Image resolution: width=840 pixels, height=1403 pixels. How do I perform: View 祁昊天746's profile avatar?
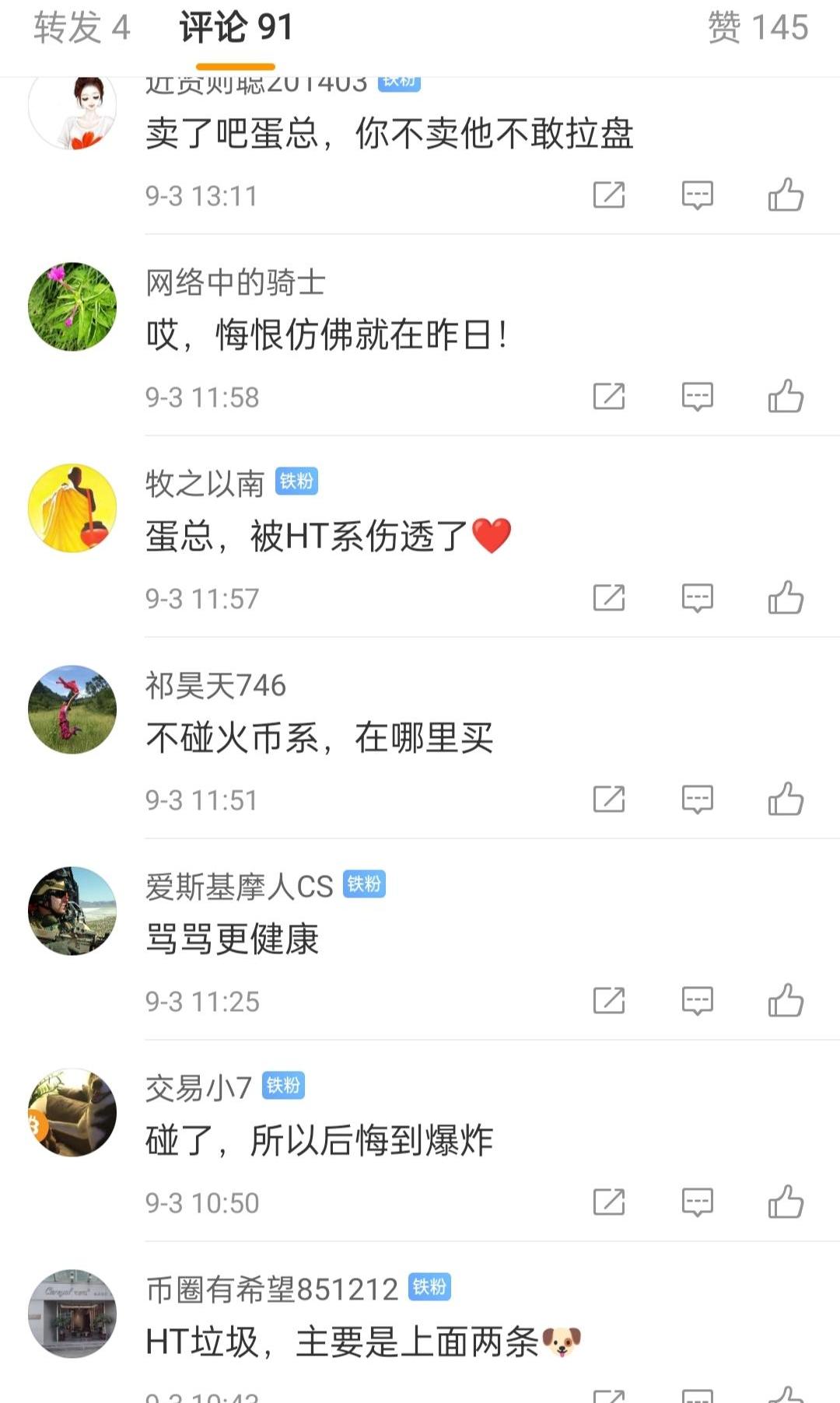click(72, 709)
